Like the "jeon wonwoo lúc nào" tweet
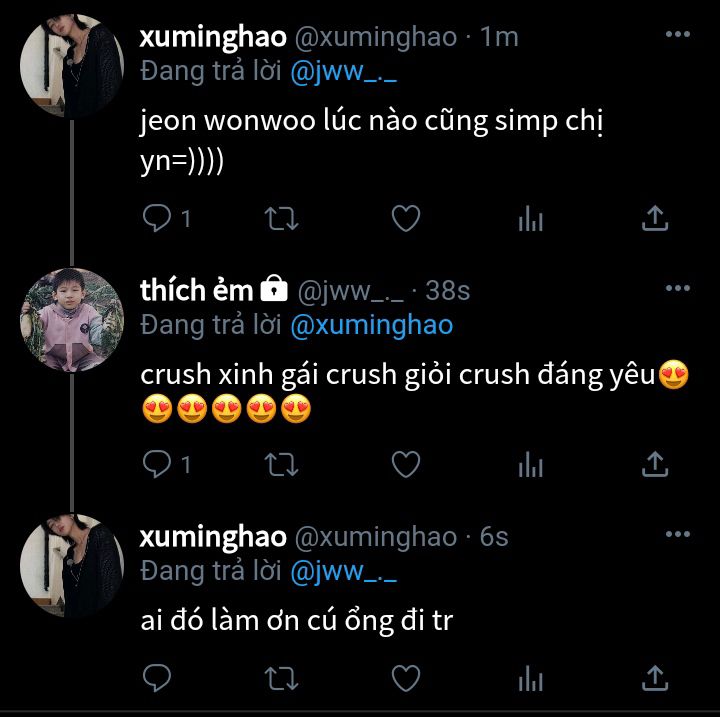This screenshot has width=720, height=717. coord(405,218)
